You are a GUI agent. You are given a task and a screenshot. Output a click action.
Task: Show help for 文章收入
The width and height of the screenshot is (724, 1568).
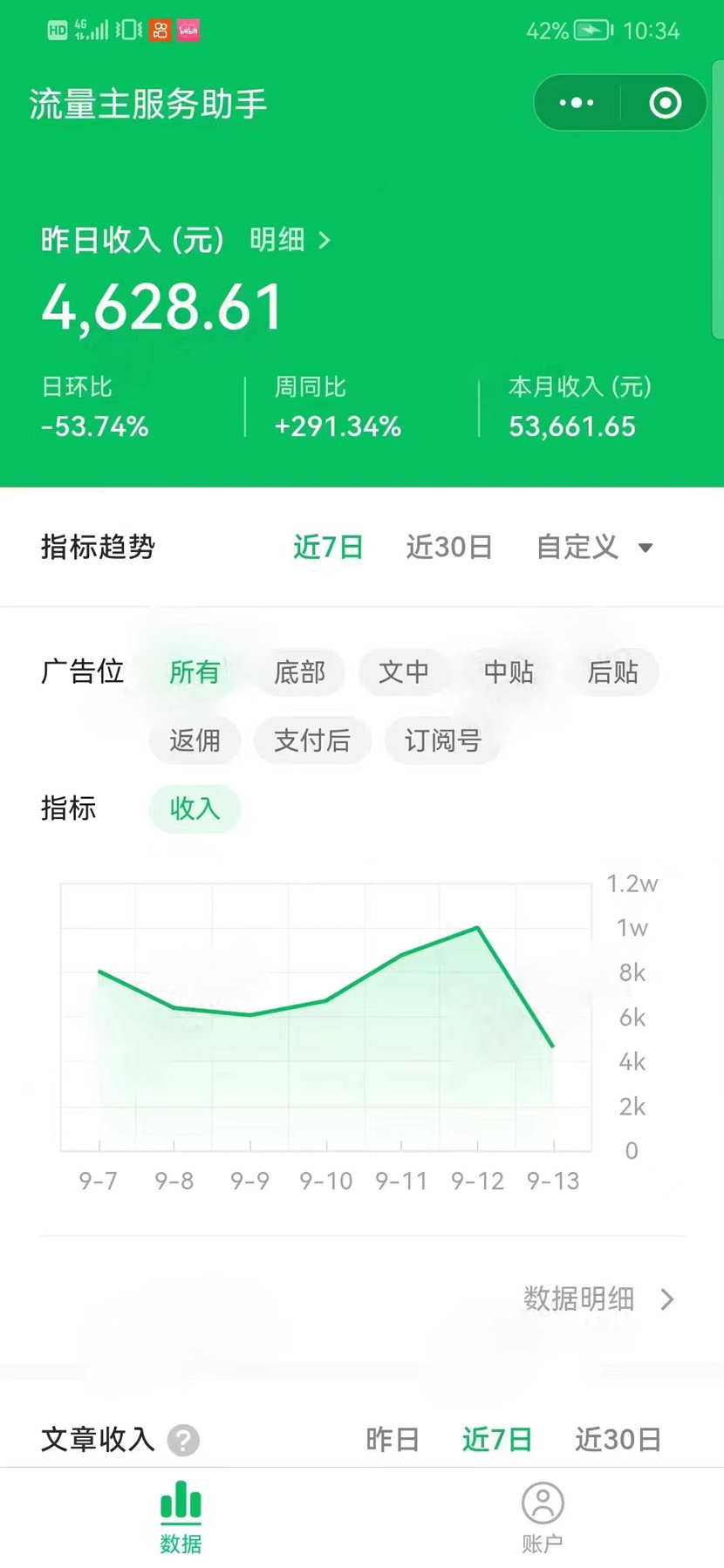click(183, 1440)
